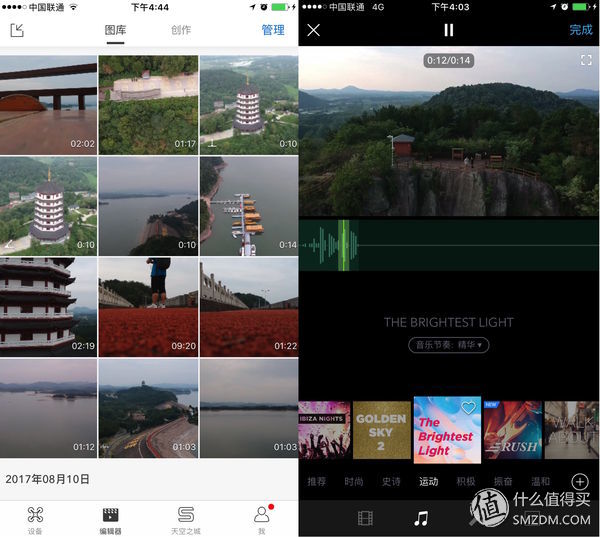Expand preview to fullscreen
This screenshot has height=537, width=600.
(x=586, y=61)
